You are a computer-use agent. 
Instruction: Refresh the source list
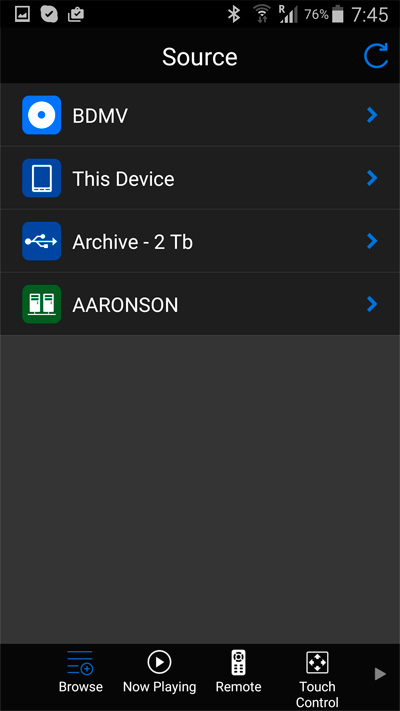(x=376, y=56)
